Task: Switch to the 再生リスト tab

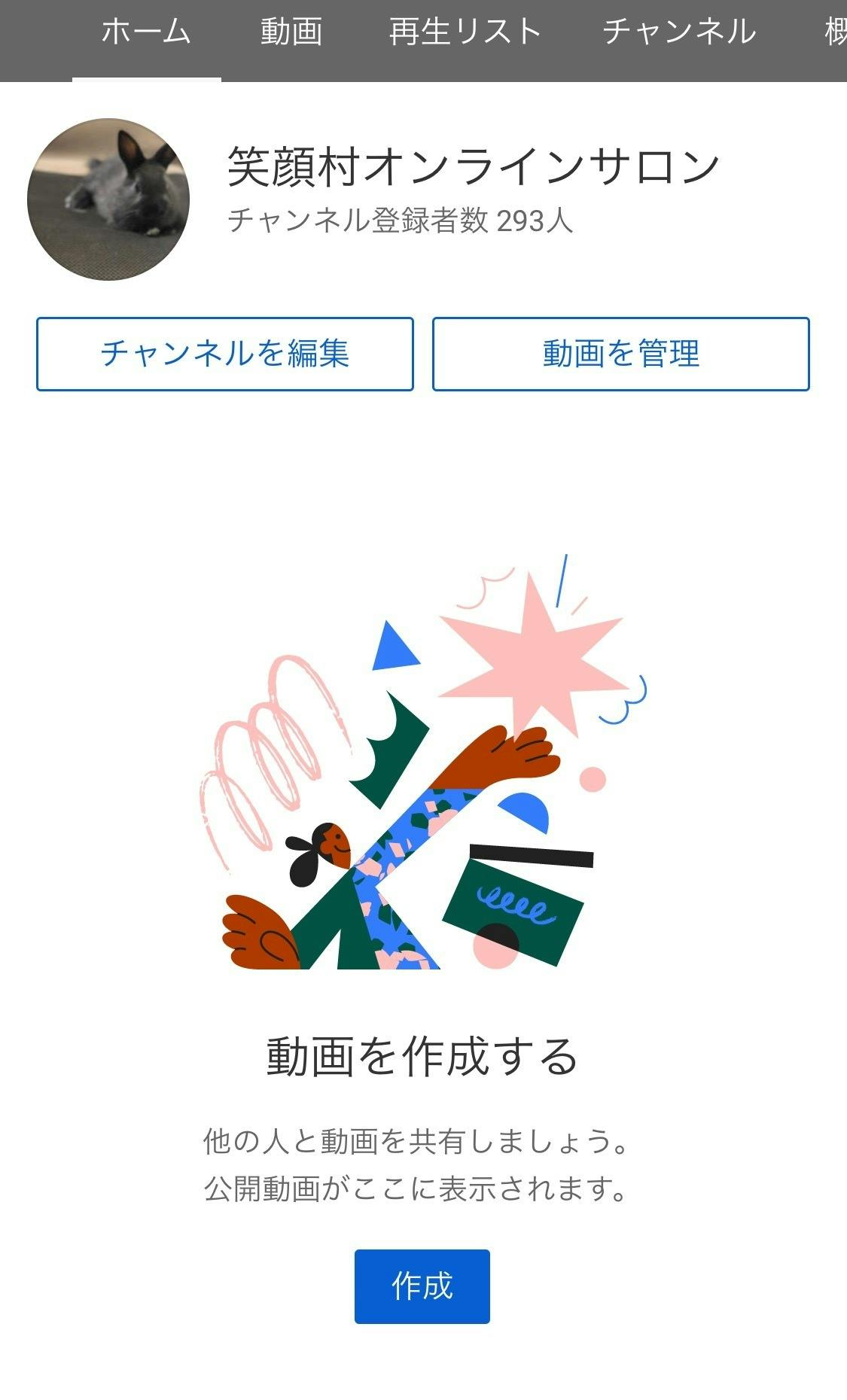Action: coord(465,33)
